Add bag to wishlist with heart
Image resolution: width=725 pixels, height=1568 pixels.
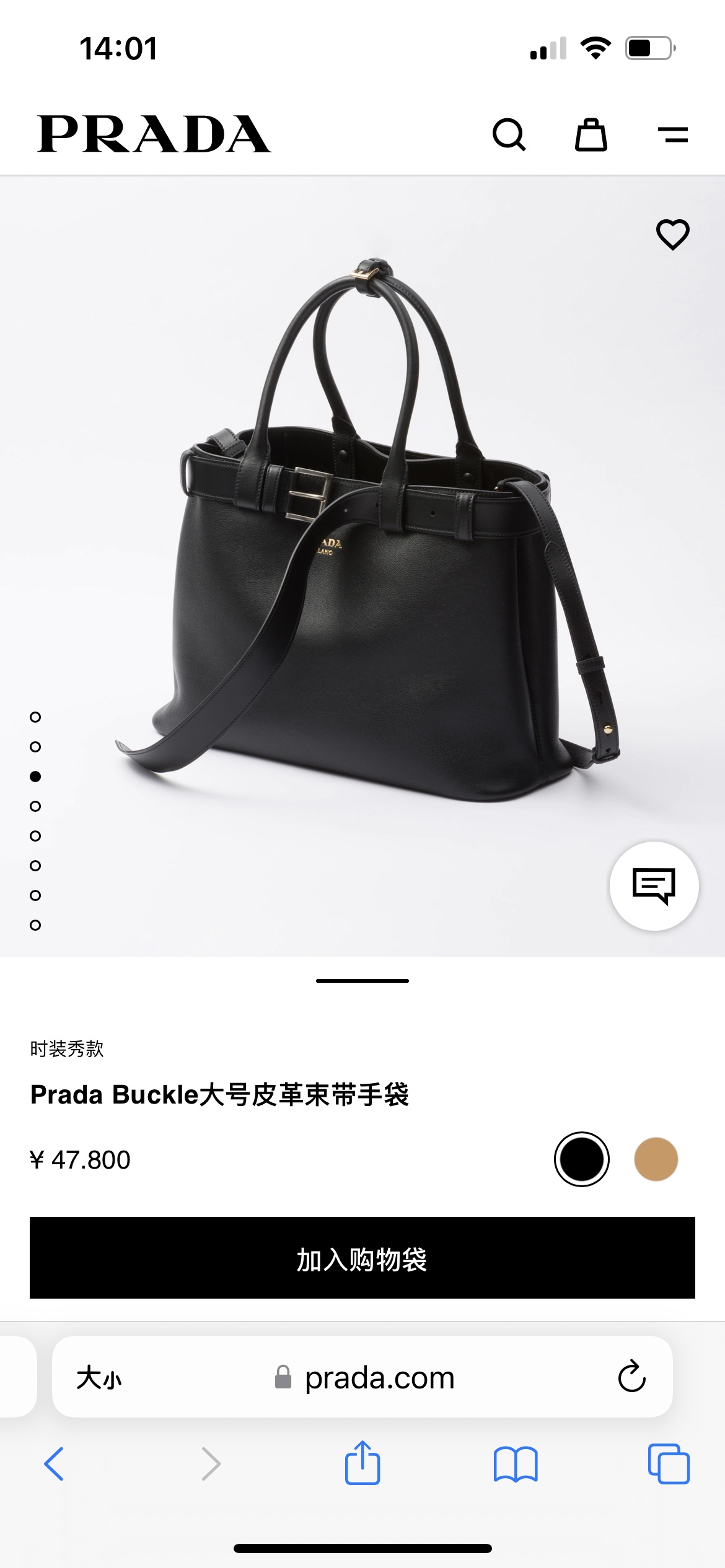coord(672,235)
